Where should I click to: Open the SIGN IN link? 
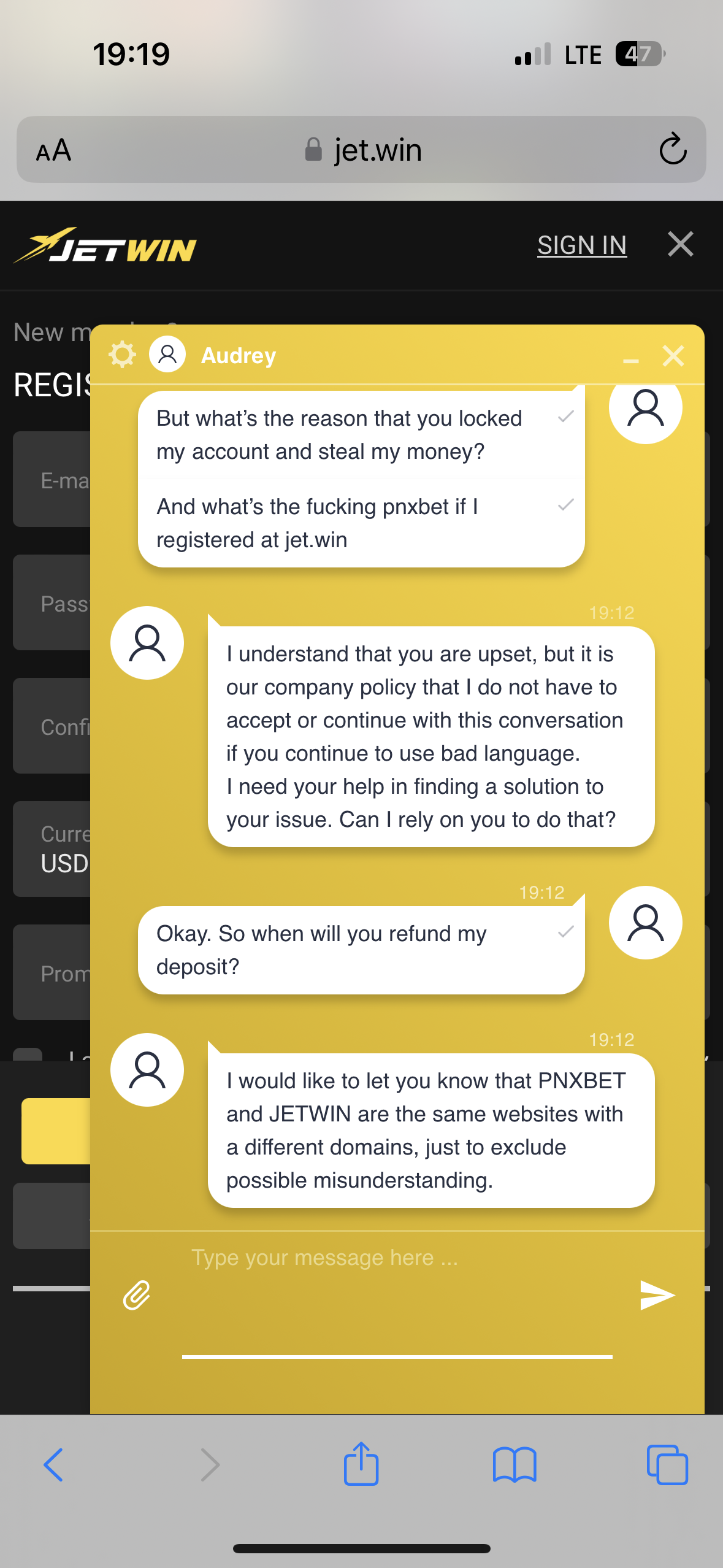[581, 245]
